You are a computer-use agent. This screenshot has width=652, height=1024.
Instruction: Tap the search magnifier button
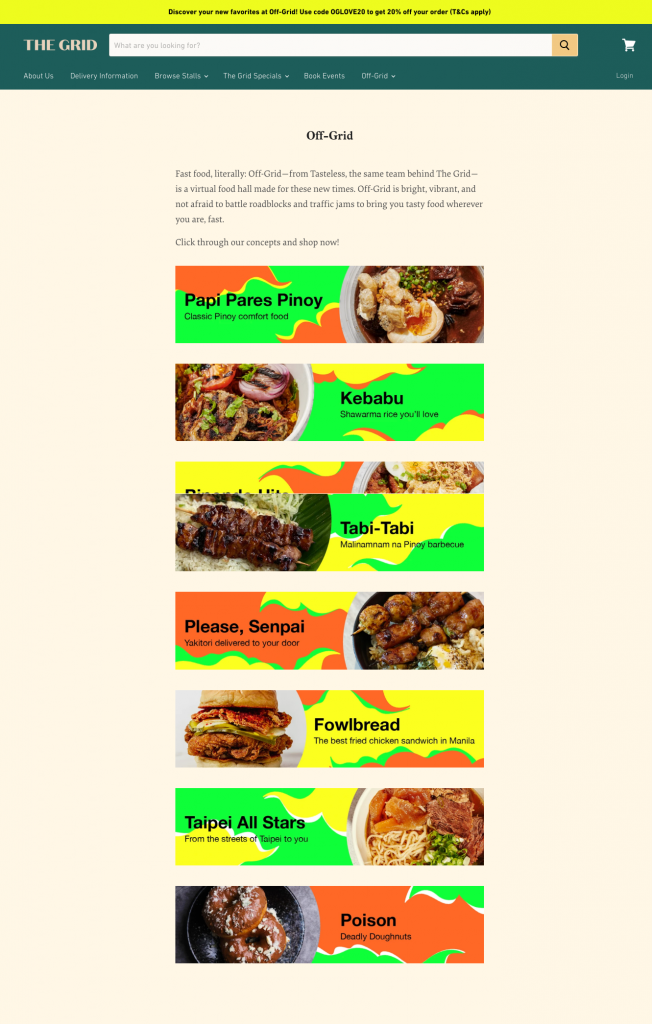(x=565, y=45)
